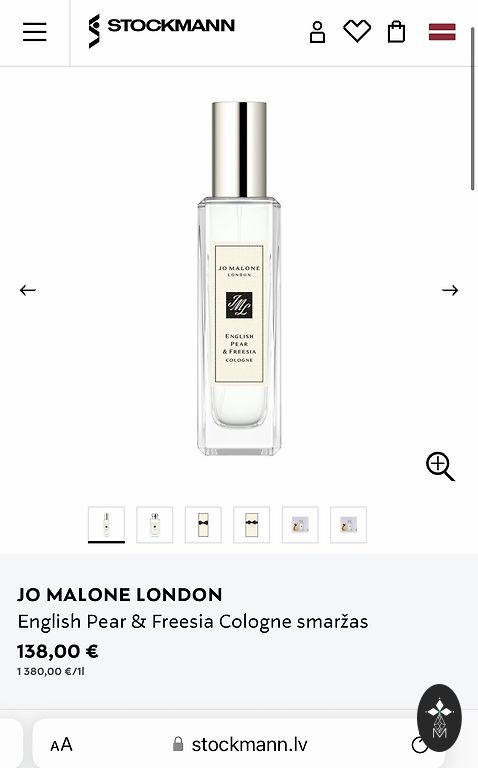Open the user account icon
The height and width of the screenshot is (768, 478).
[x=317, y=32]
